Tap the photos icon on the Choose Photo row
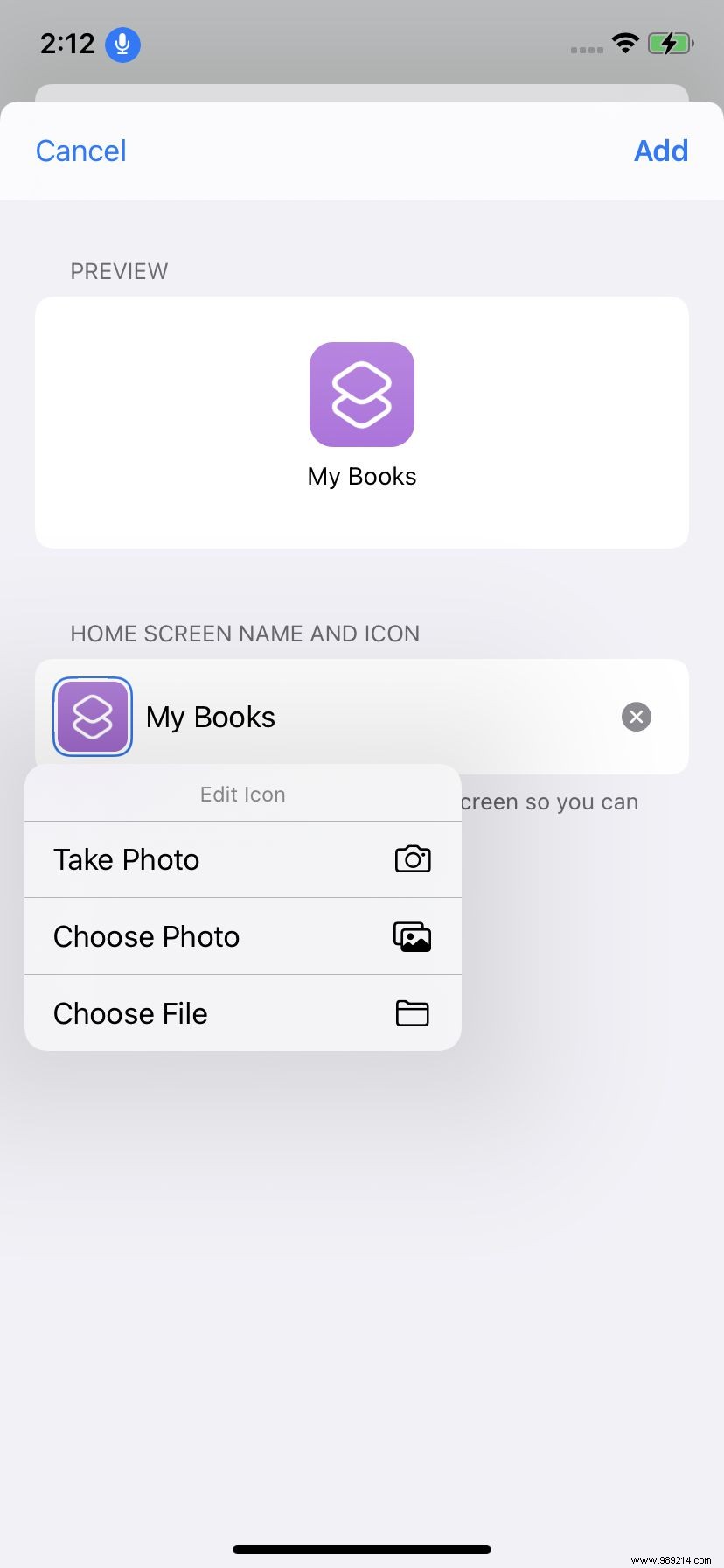Image resolution: width=724 pixels, height=1568 pixels. [412, 935]
